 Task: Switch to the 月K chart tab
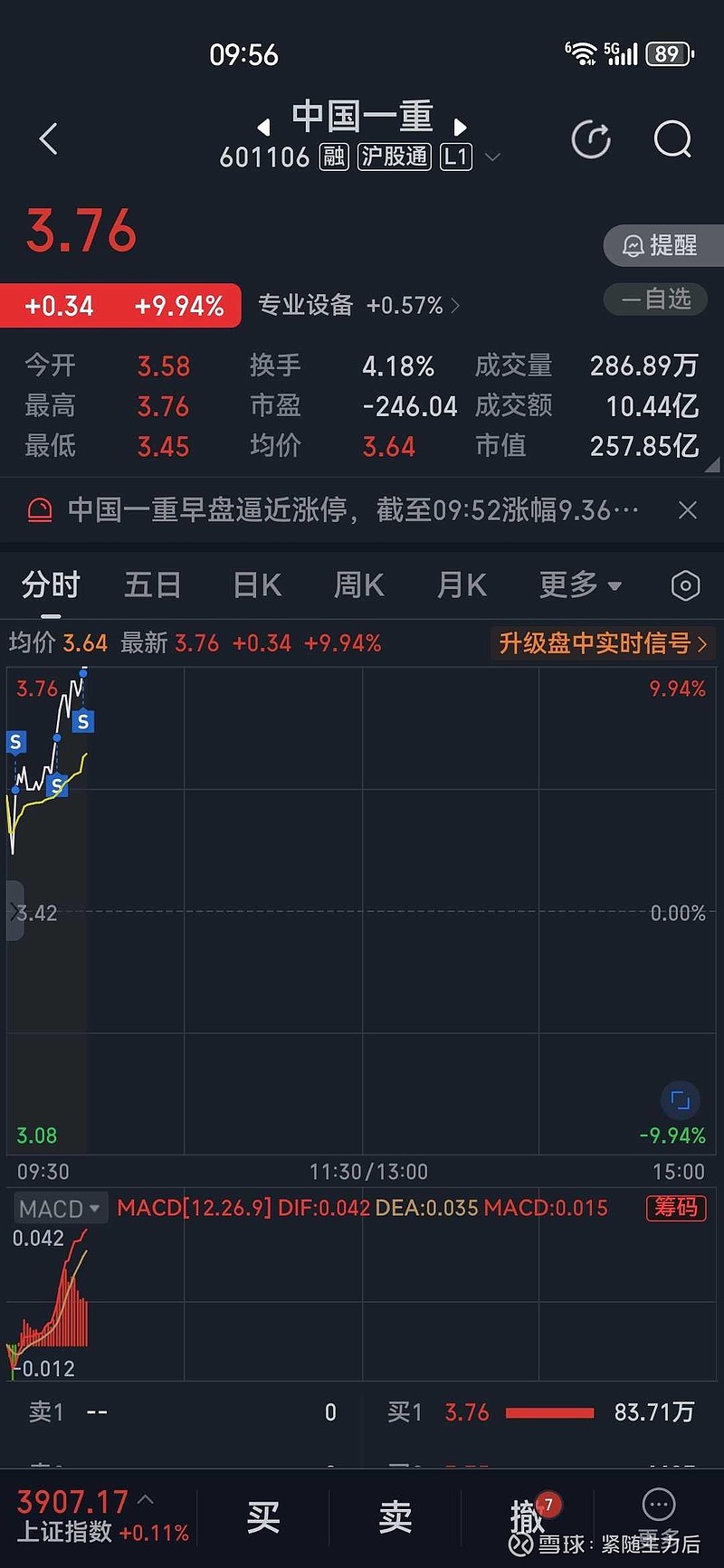462,585
